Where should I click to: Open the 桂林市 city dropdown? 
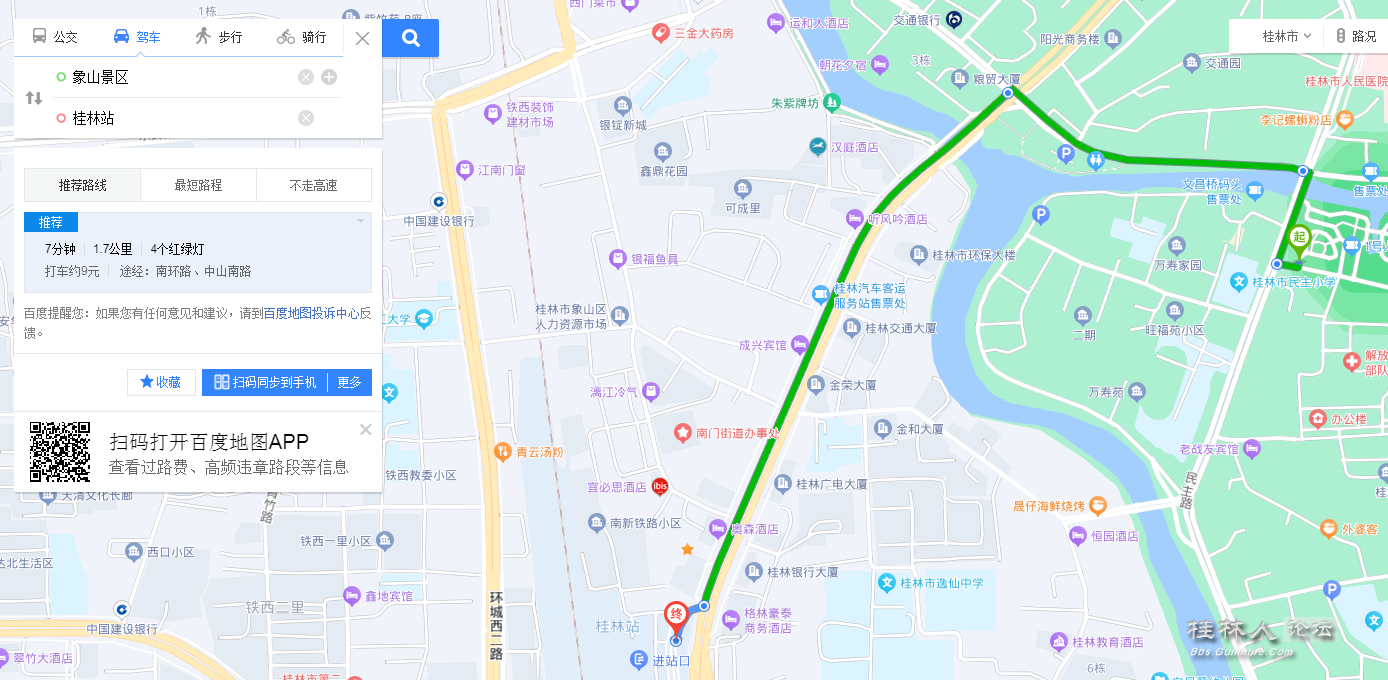(x=1286, y=36)
